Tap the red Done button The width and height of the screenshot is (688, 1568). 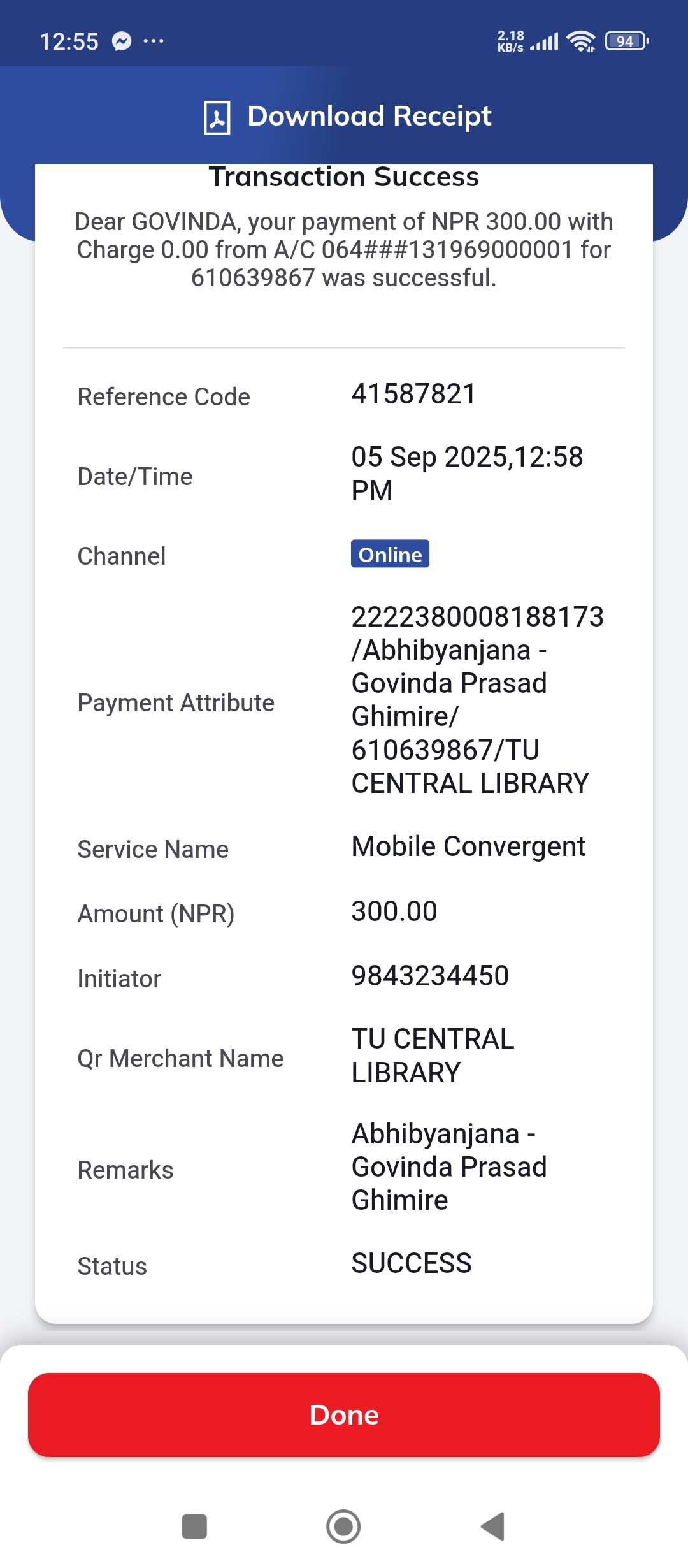[344, 1414]
